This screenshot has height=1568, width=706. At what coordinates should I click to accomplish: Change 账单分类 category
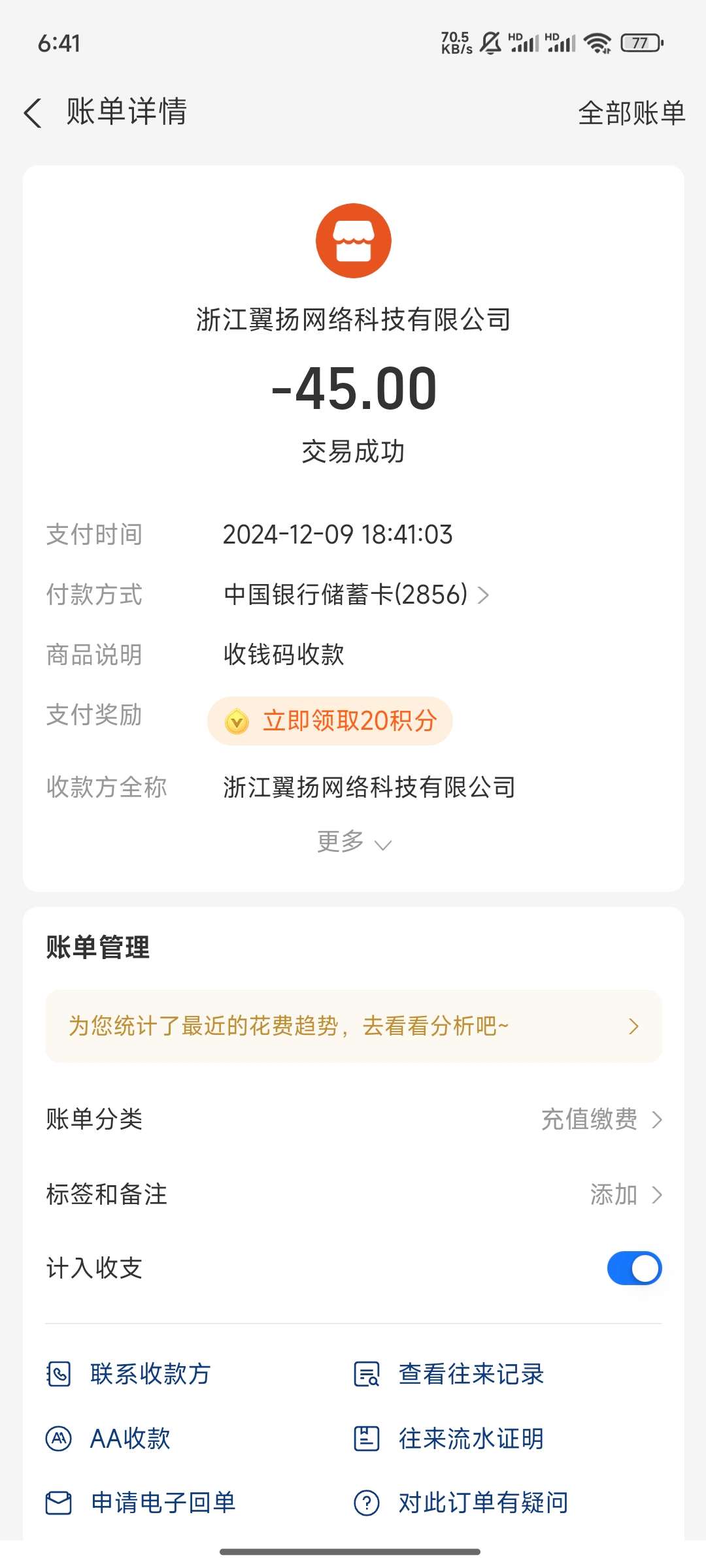[x=601, y=1119]
